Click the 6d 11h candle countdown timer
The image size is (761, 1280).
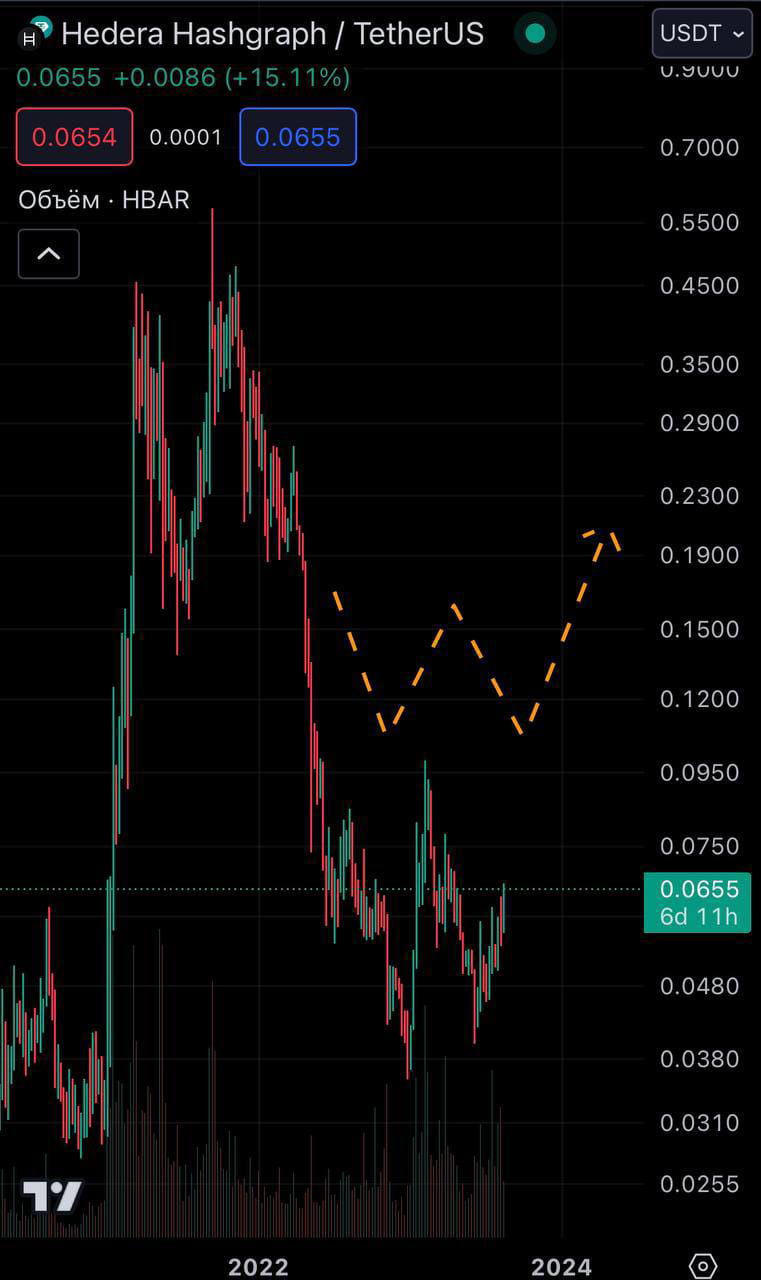pos(697,915)
